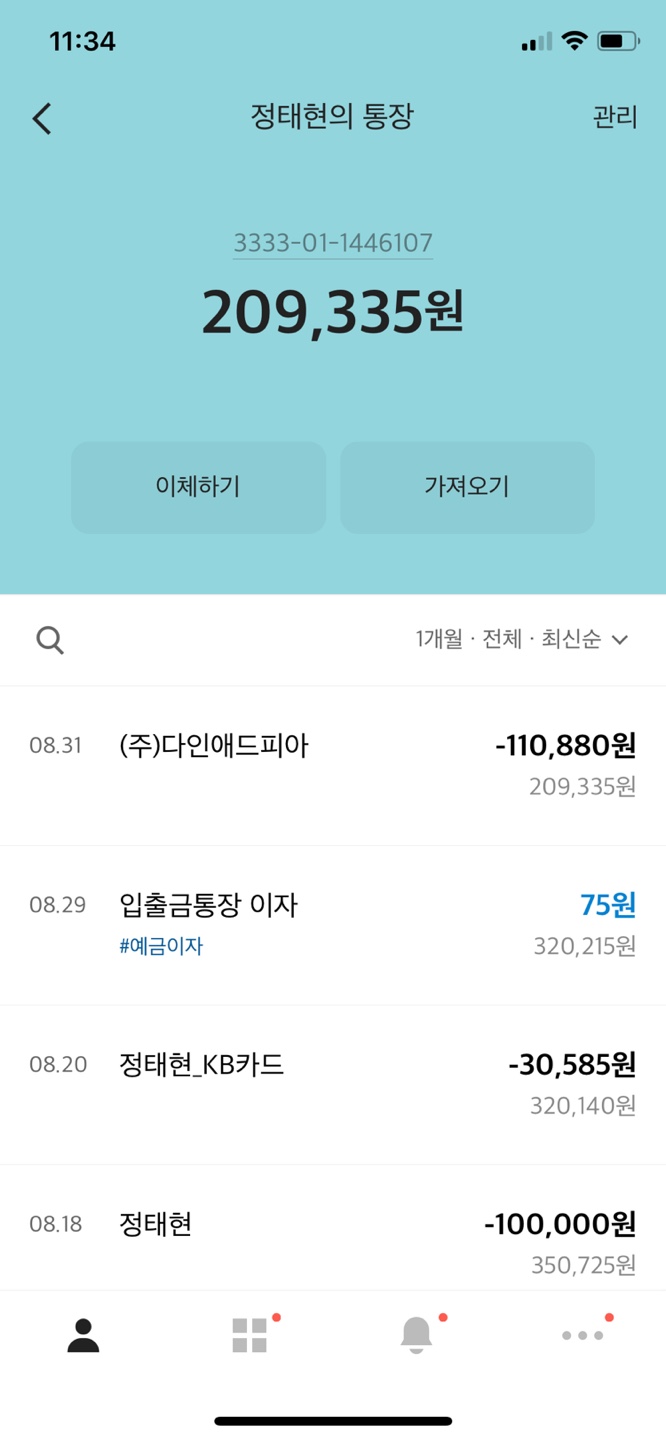Open the 관리 account management option
Viewport: 666px width, 1440px height.
[x=614, y=117]
